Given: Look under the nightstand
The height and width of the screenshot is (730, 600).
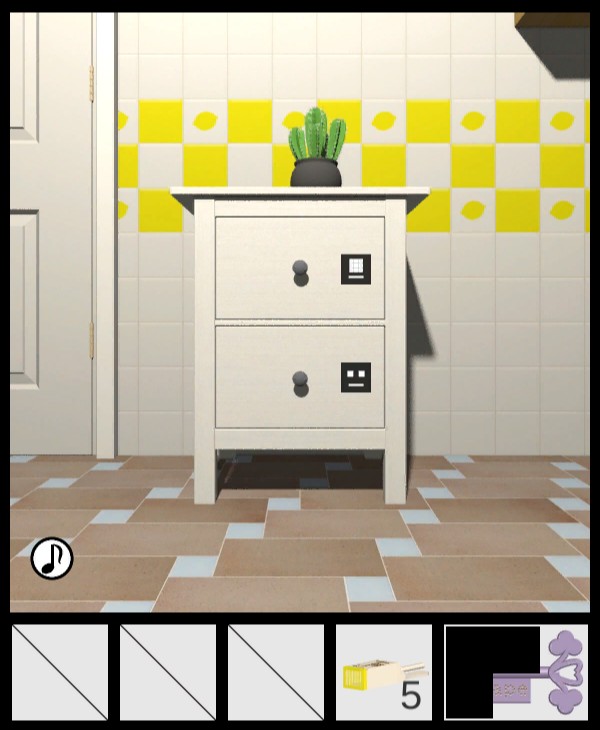Looking at the screenshot, I should (x=300, y=468).
